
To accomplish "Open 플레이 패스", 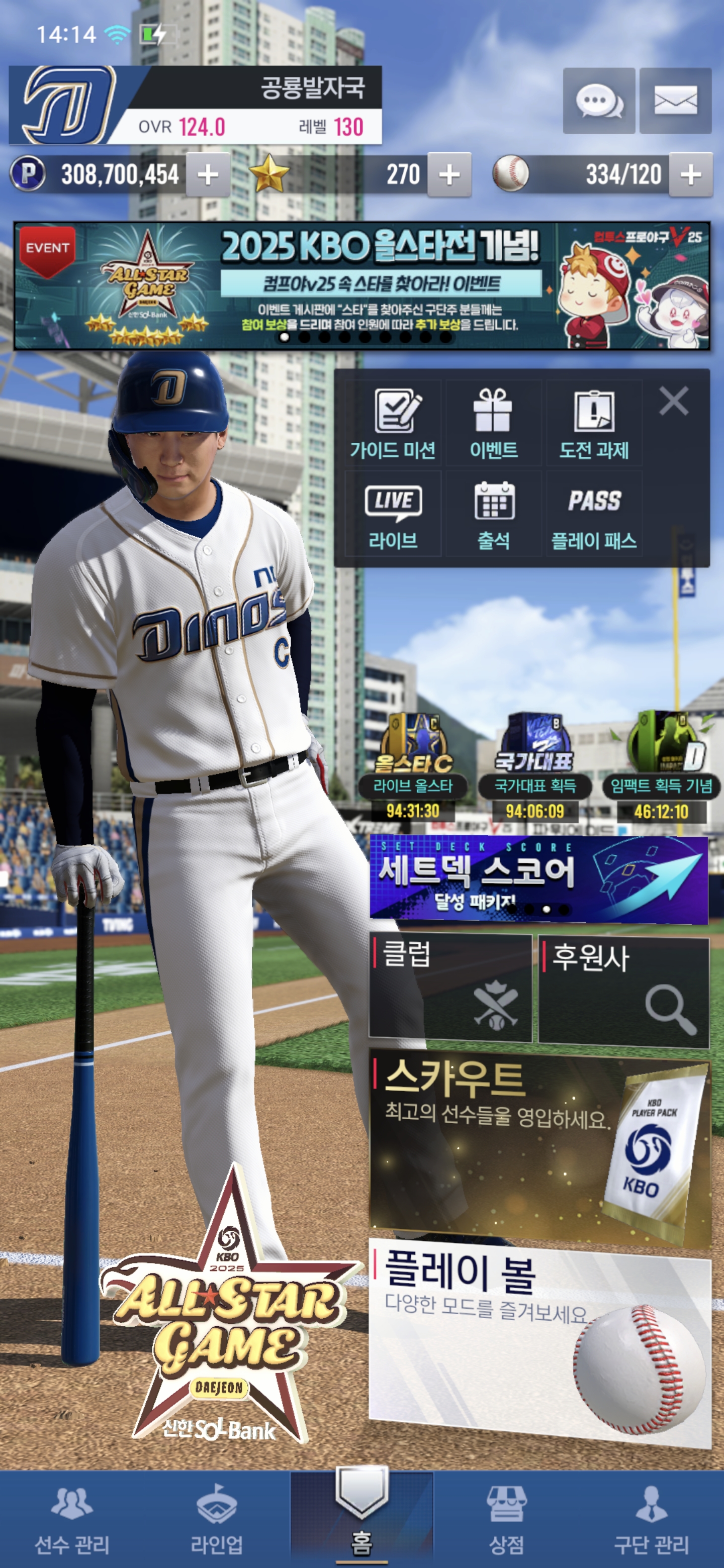I will [594, 514].
